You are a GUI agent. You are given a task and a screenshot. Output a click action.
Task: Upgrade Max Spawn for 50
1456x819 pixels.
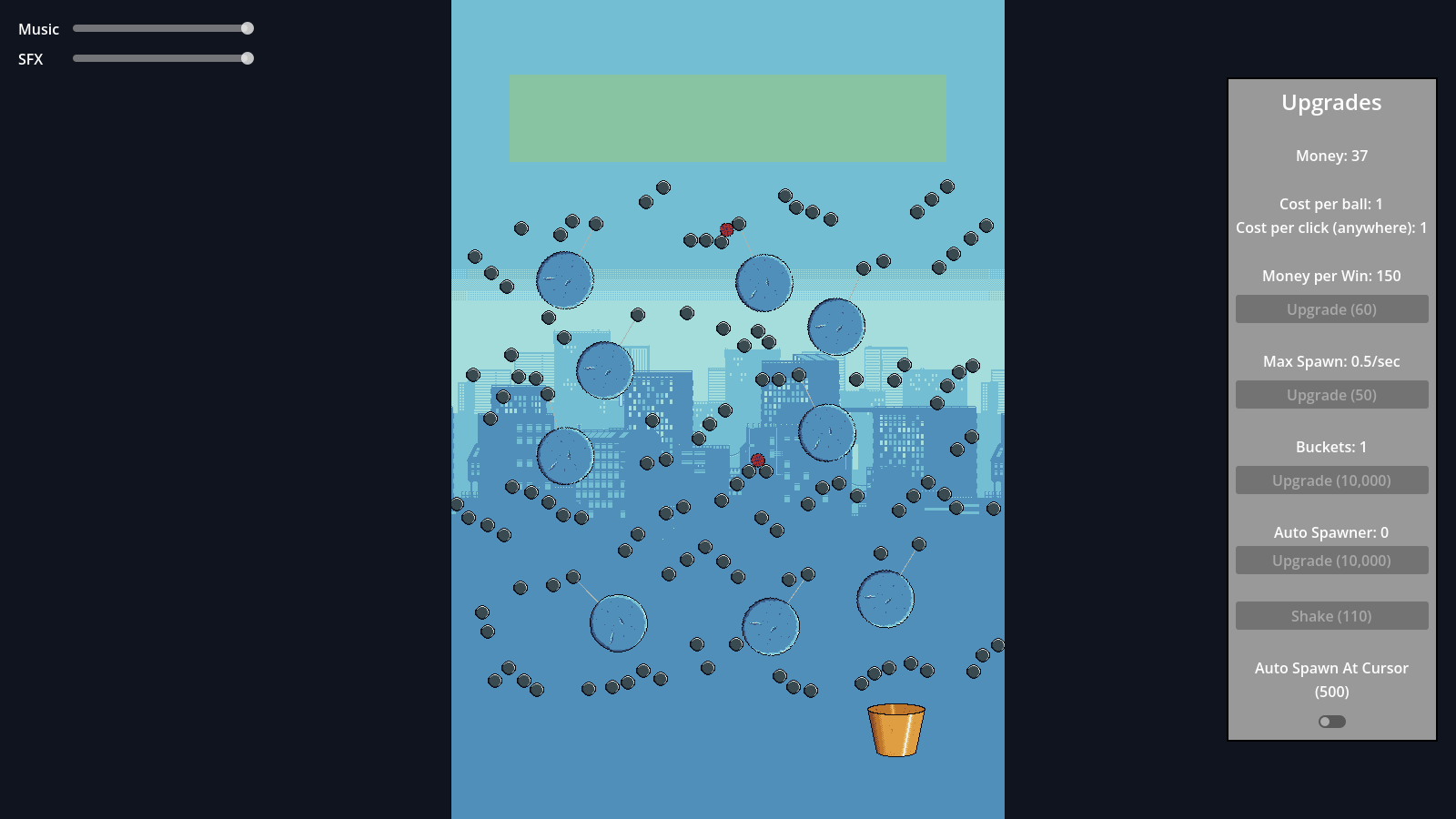[1331, 395]
